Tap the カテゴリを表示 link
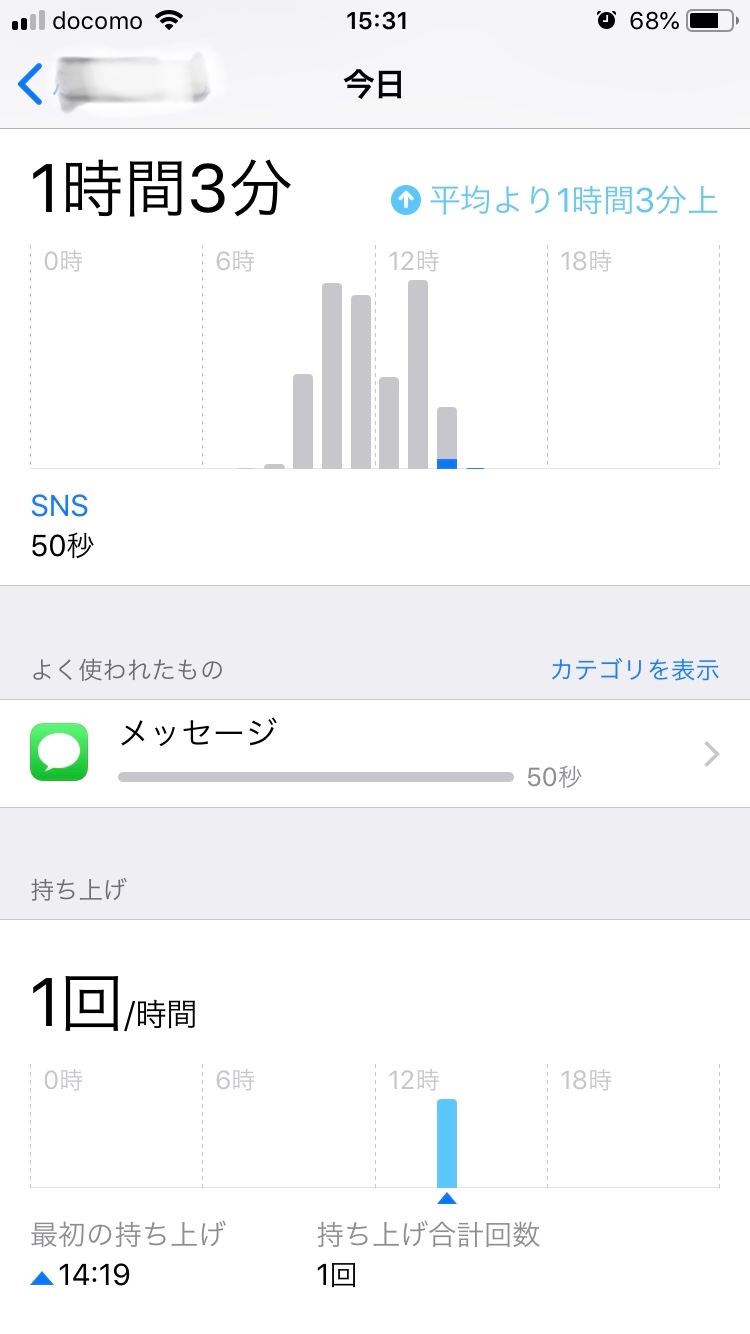750x1334 pixels. tap(634, 669)
